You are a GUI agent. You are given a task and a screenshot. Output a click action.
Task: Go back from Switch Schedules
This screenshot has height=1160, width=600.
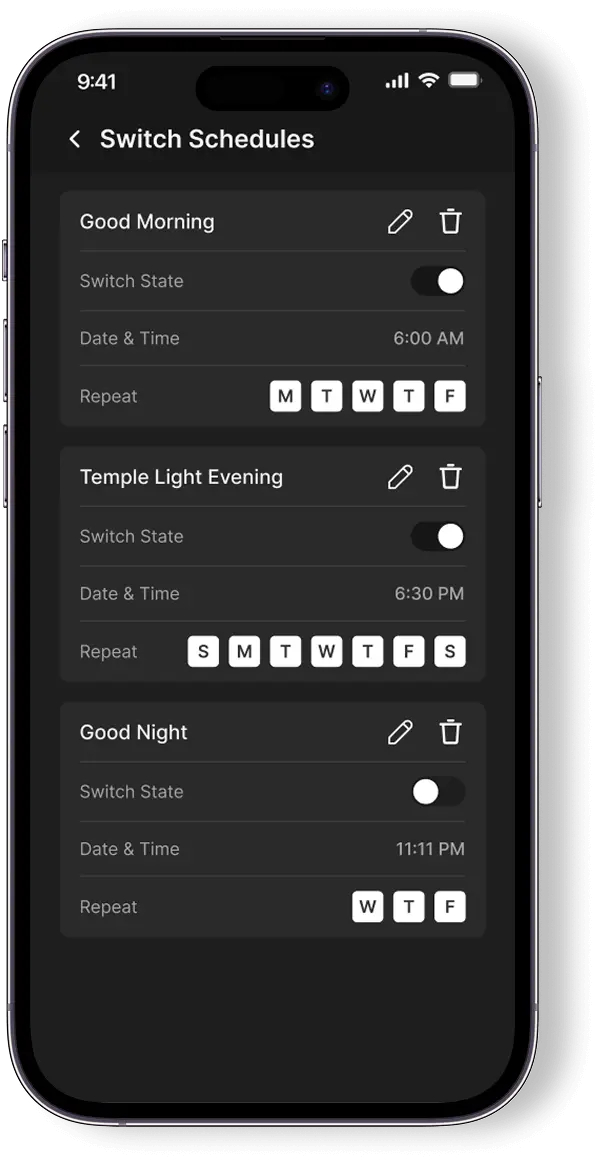[x=75, y=140]
